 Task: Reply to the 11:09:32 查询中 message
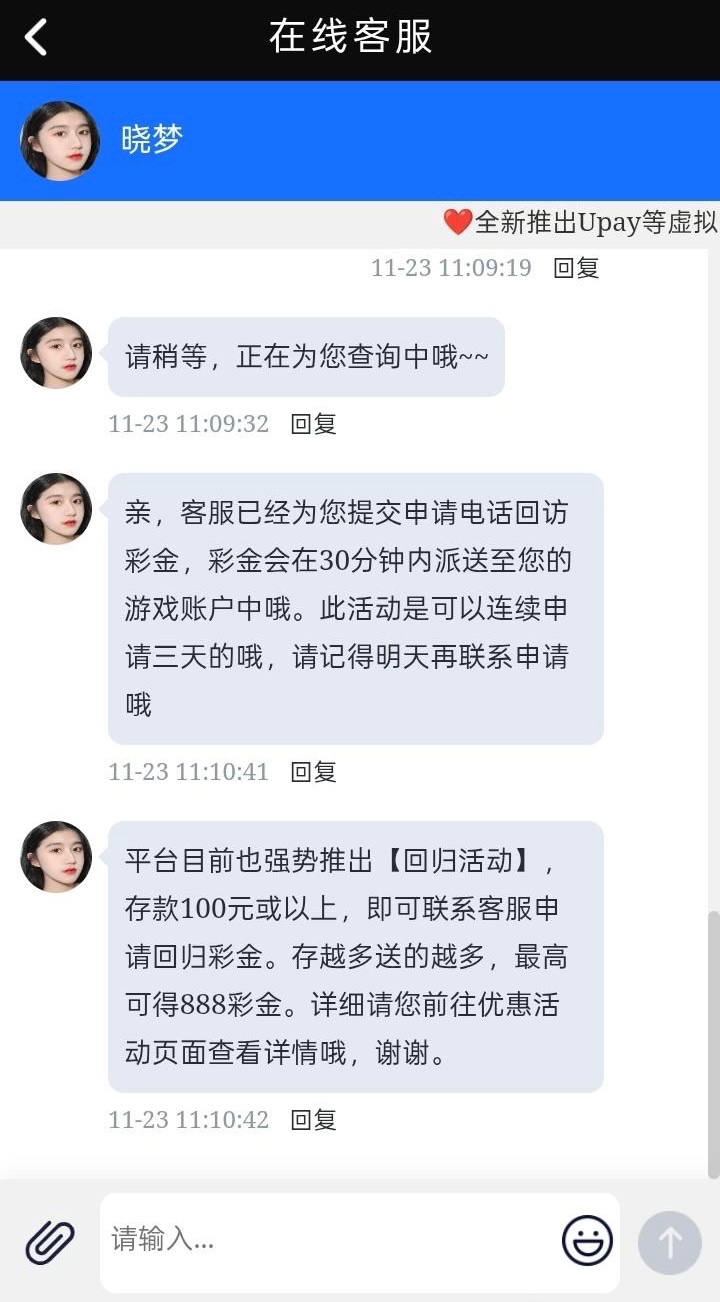(x=313, y=424)
